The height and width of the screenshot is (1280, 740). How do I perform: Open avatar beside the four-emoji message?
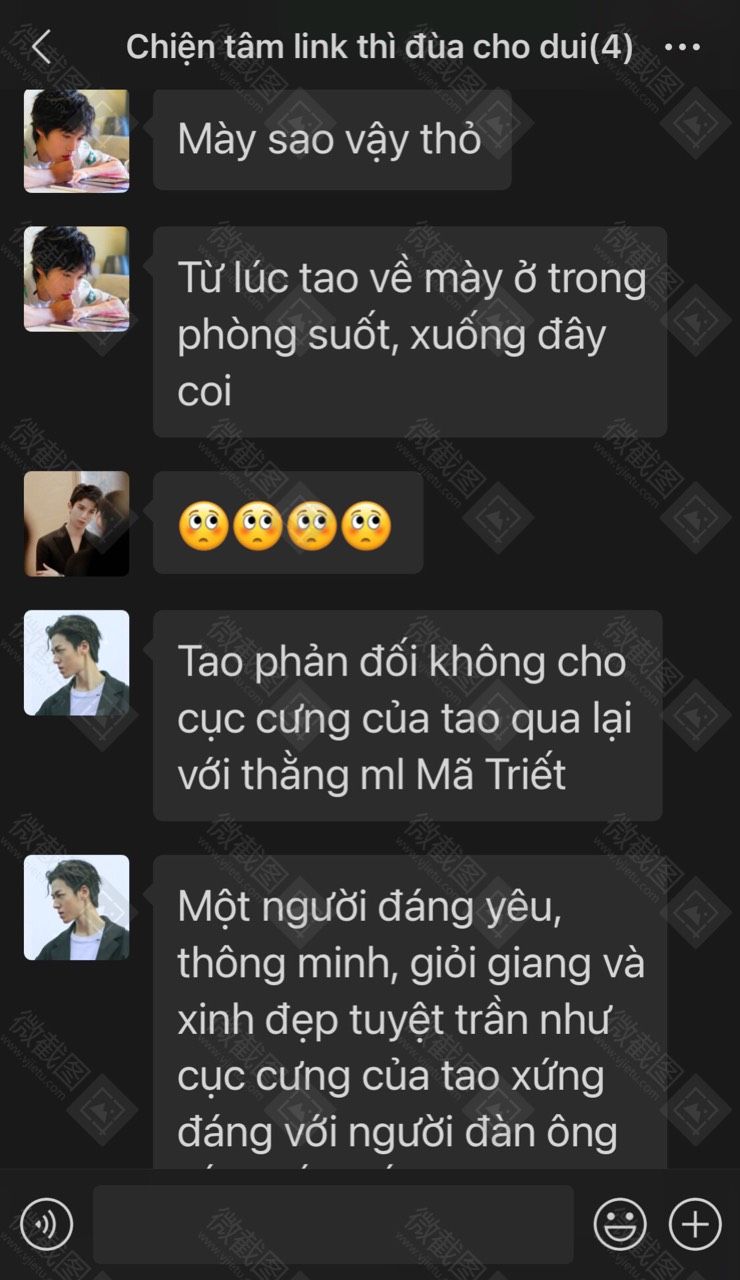tap(76, 524)
